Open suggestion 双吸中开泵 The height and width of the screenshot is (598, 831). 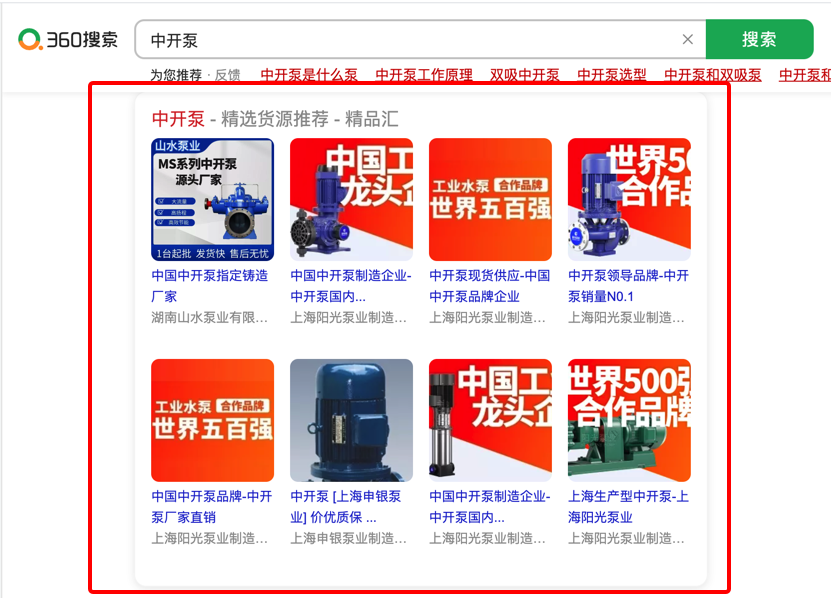[524, 75]
